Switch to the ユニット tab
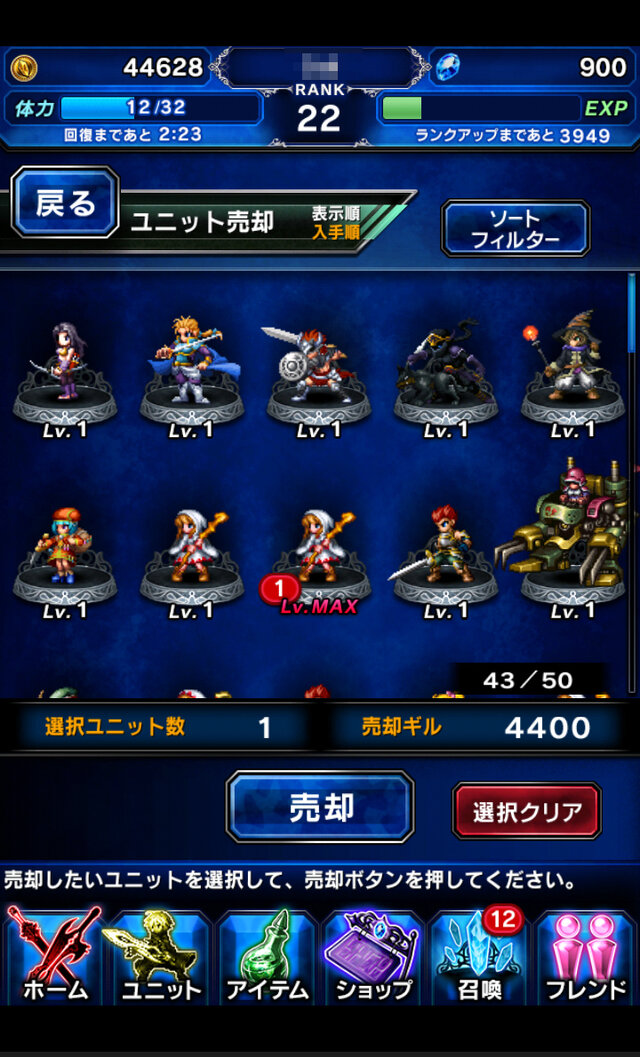 [x=161, y=955]
